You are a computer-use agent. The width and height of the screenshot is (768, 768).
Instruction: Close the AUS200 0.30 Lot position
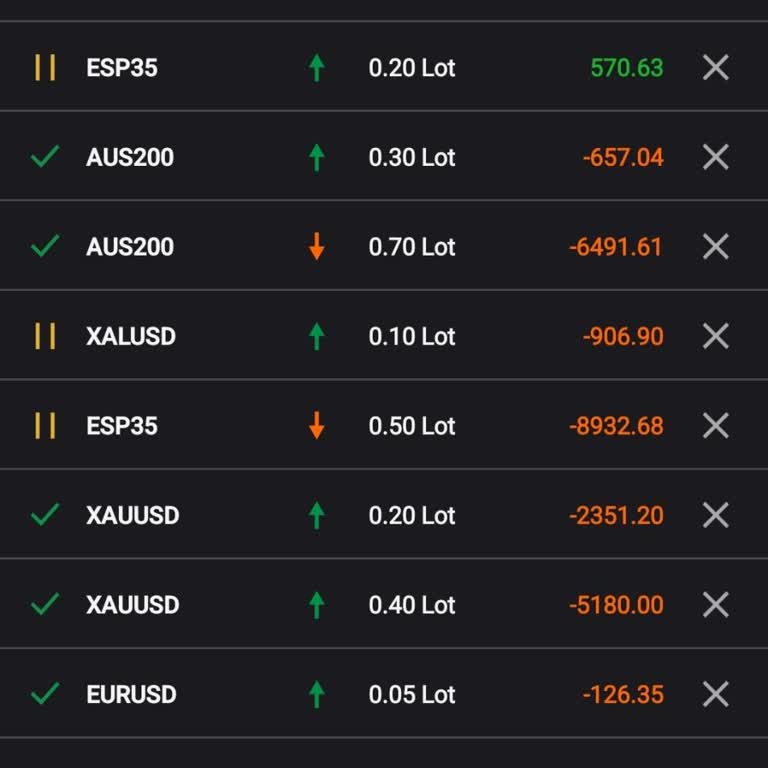716,157
